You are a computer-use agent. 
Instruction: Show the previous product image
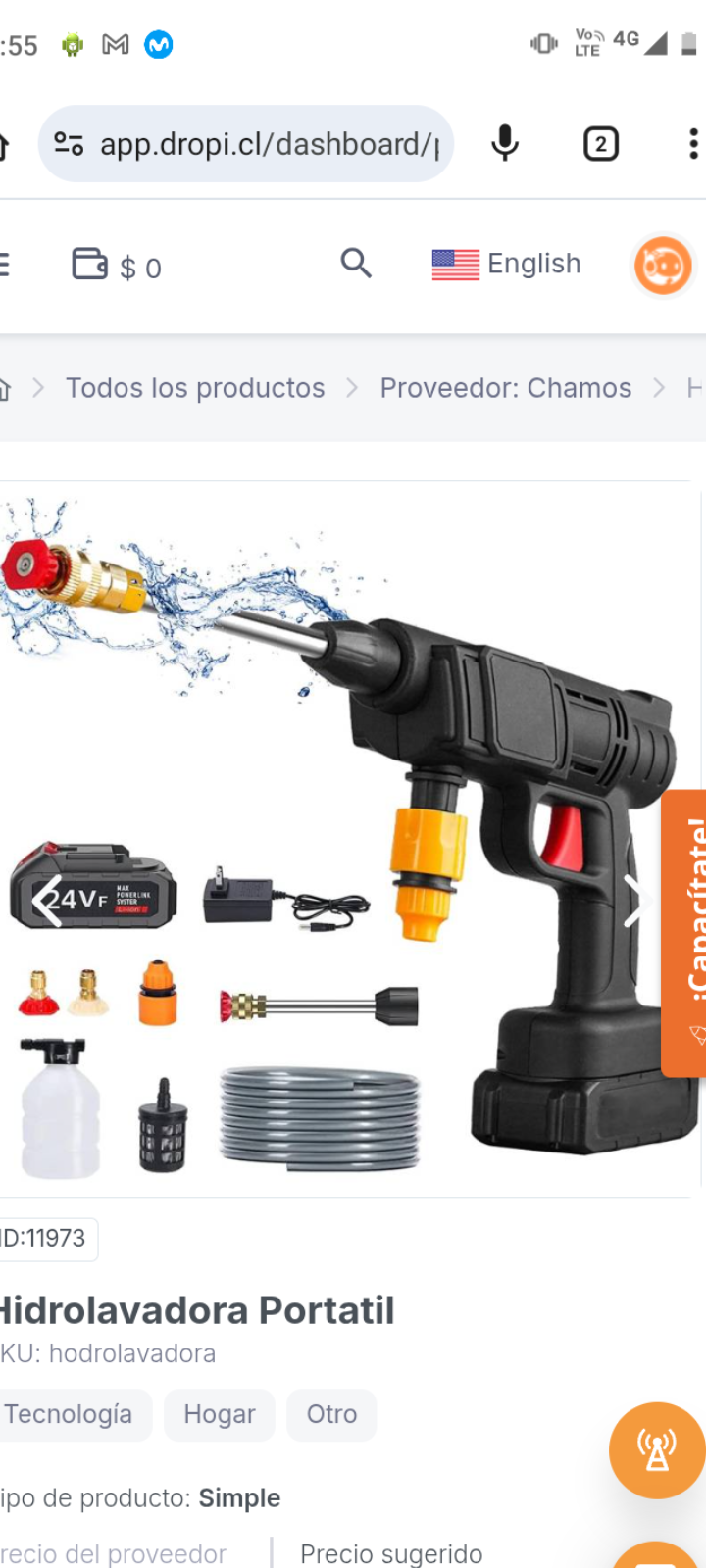(x=47, y=901)
